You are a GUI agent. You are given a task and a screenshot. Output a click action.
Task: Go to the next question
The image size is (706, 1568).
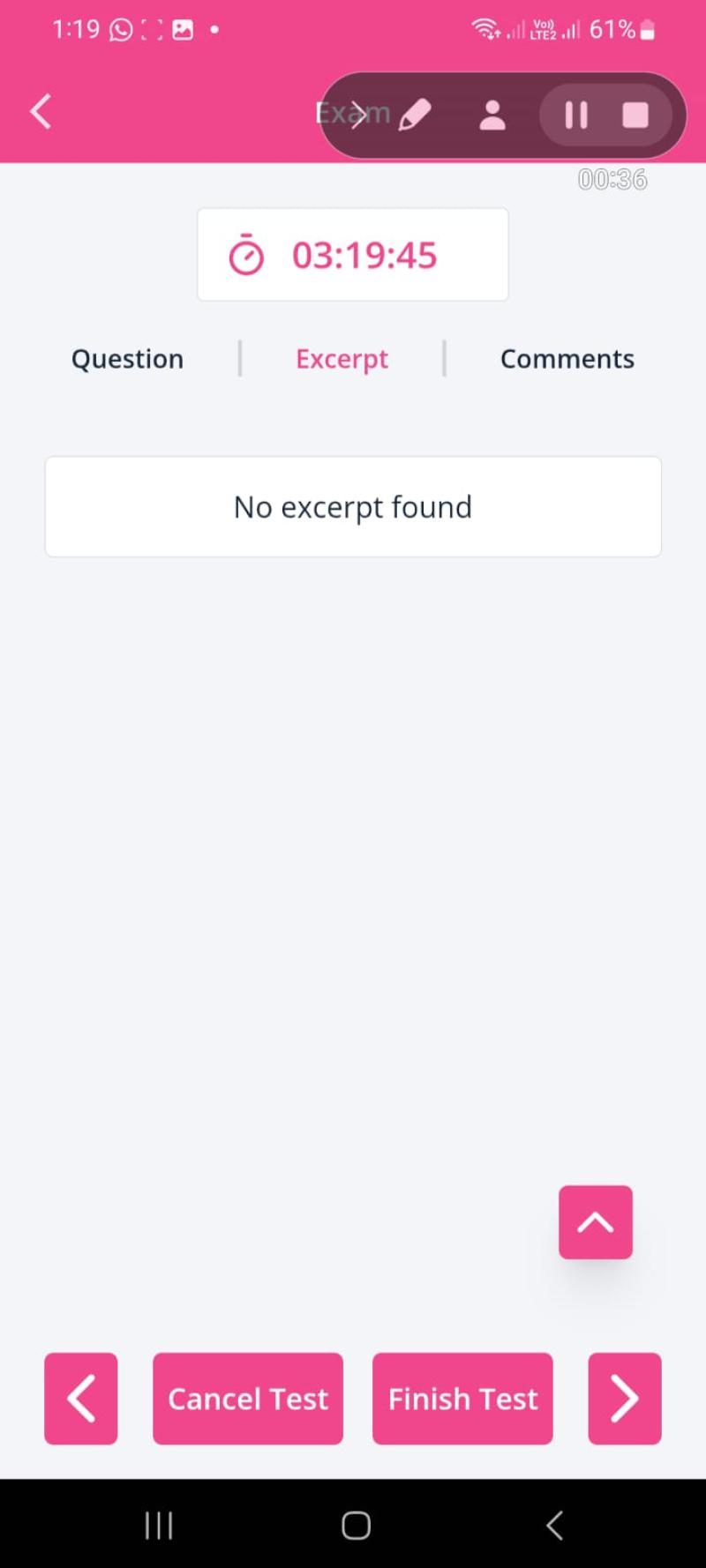tap(625, 1399)
